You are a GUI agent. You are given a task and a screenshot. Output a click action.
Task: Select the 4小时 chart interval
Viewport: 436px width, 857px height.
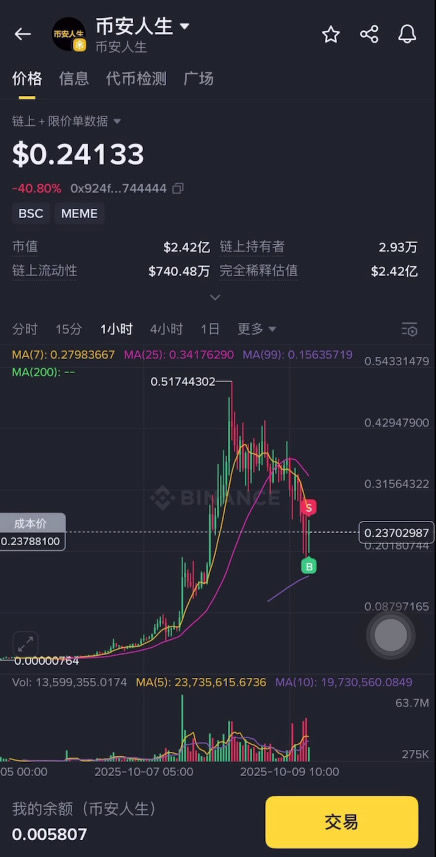point(167,329)
